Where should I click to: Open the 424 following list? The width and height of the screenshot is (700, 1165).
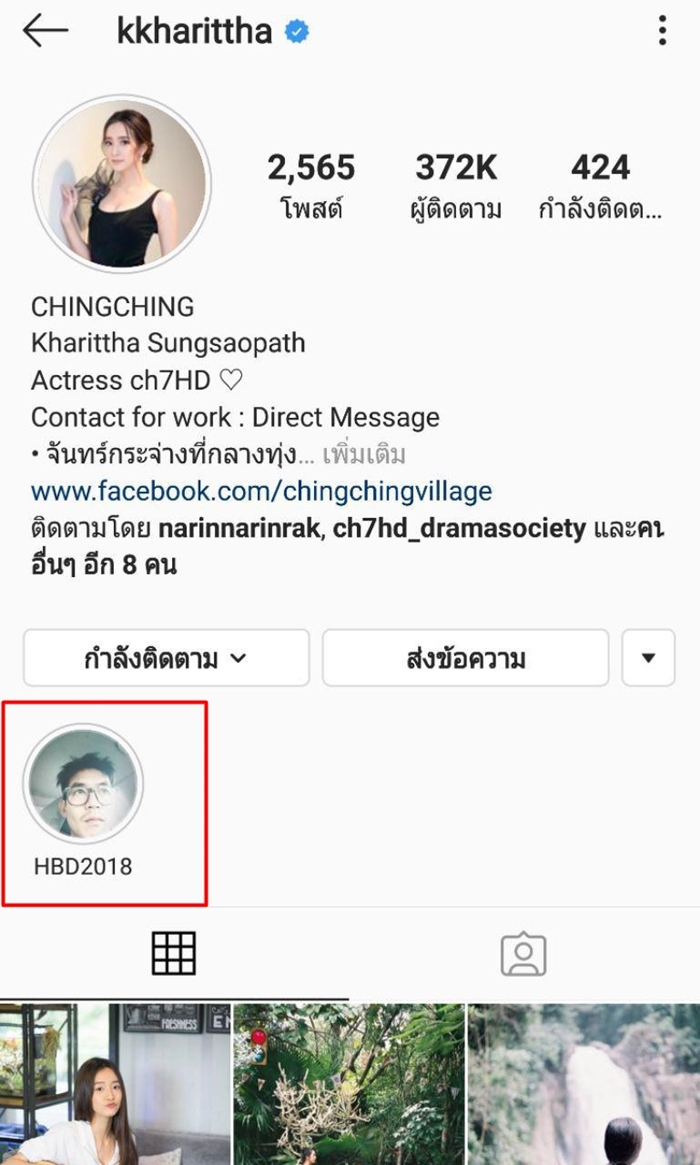(600, 183)
